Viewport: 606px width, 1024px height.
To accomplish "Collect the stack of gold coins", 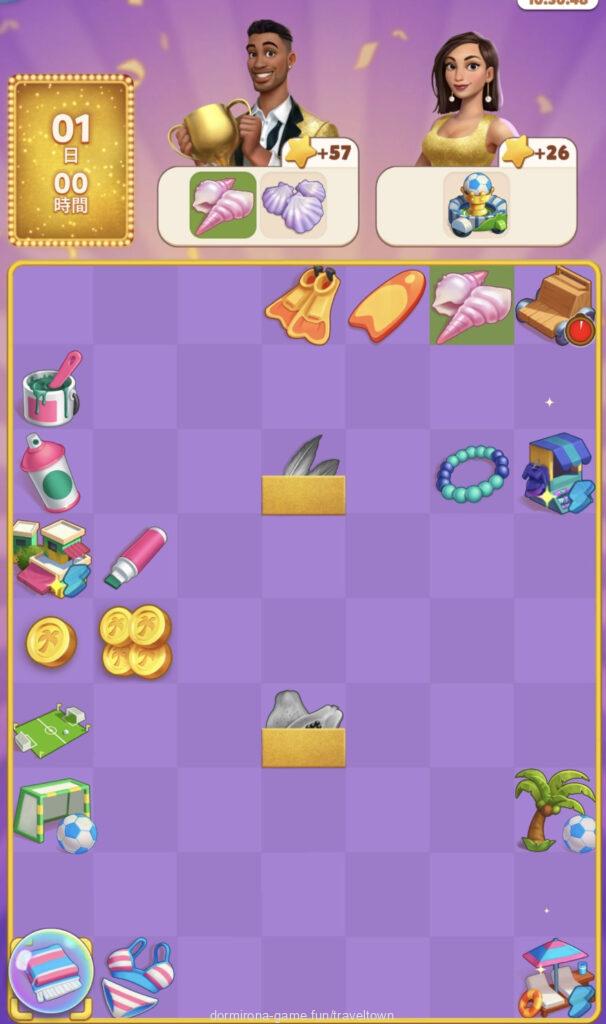I will (135, 641).
